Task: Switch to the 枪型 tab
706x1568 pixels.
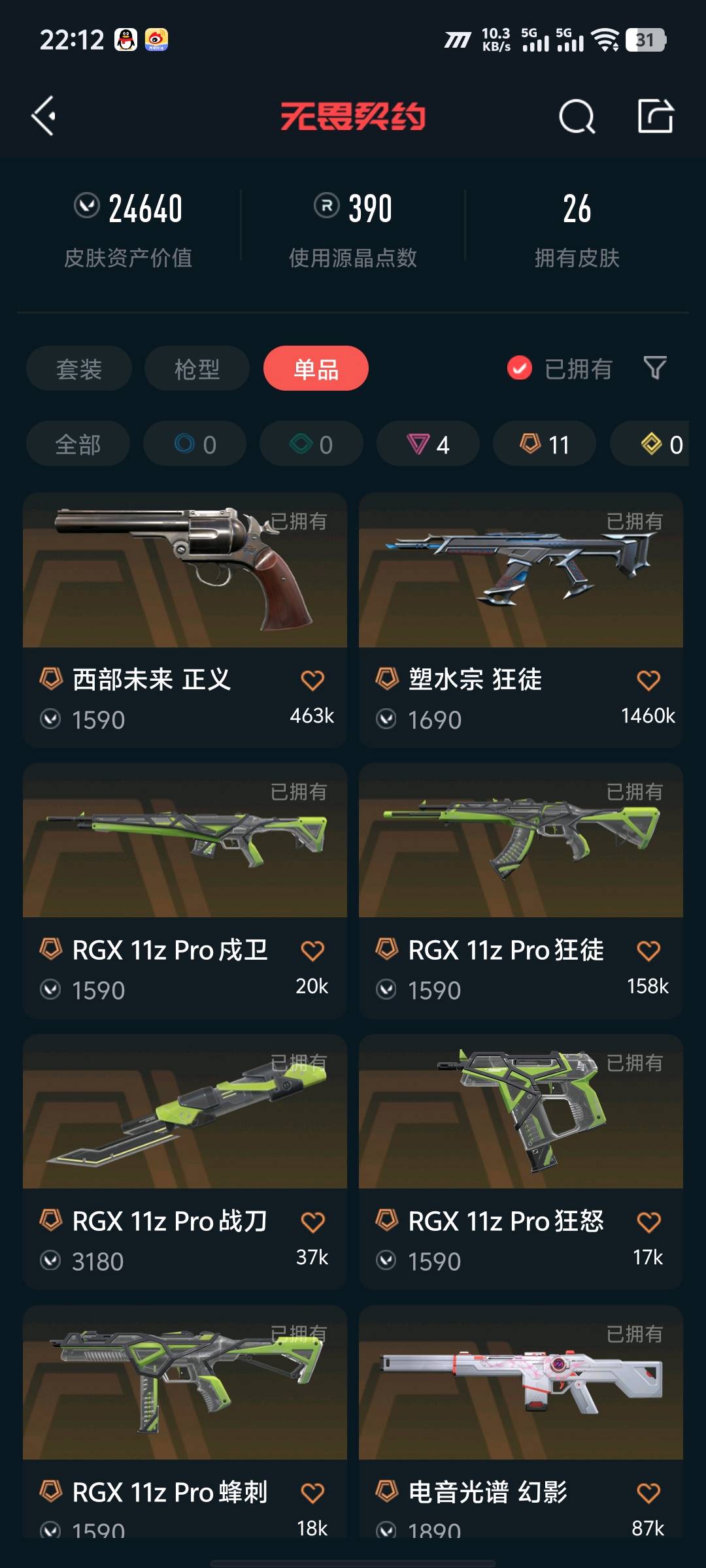Action: (197, 369)
